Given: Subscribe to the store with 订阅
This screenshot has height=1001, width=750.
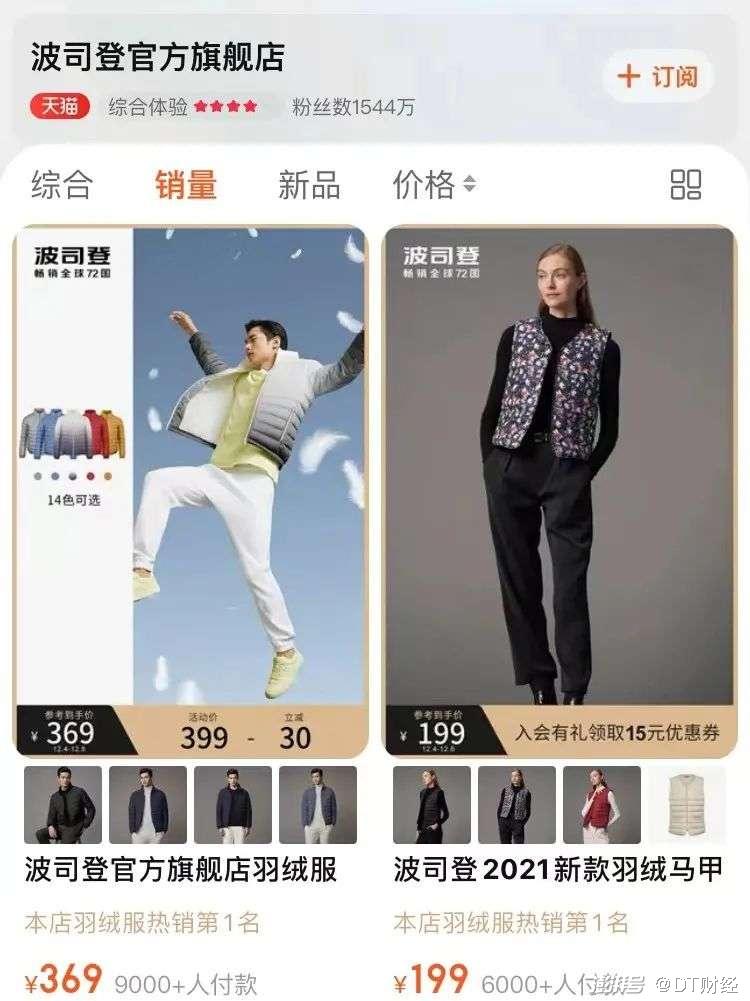Looking at the screenshot, I should [x=658, y=77].
